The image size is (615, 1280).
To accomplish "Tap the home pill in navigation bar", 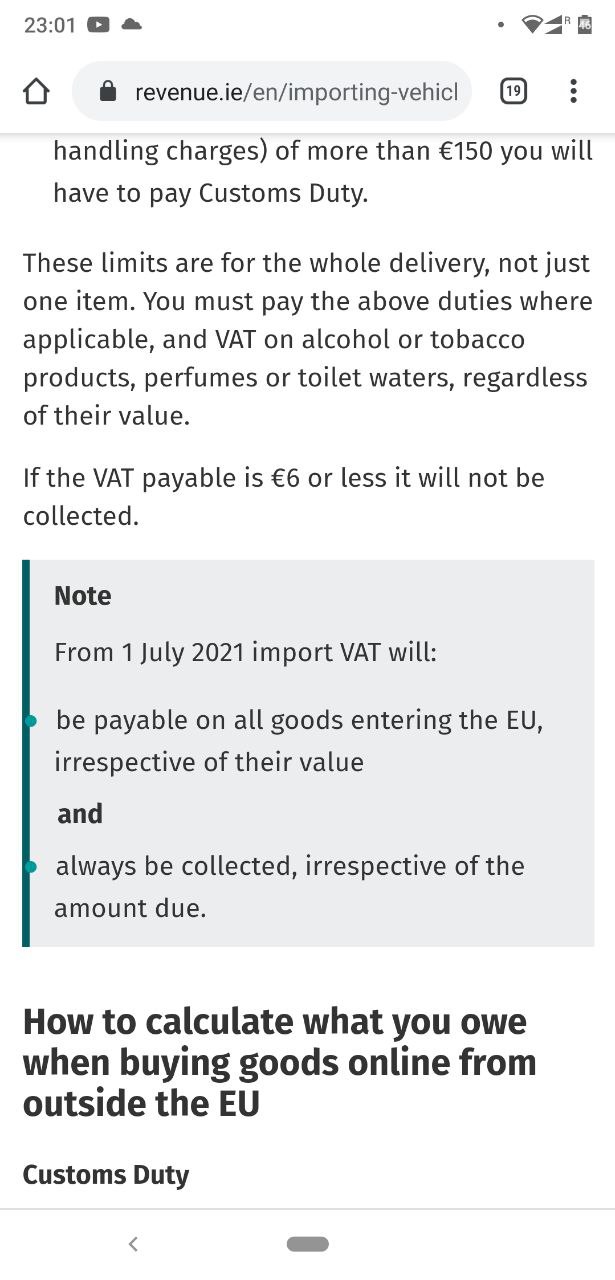I will (x=307, y=1244).
